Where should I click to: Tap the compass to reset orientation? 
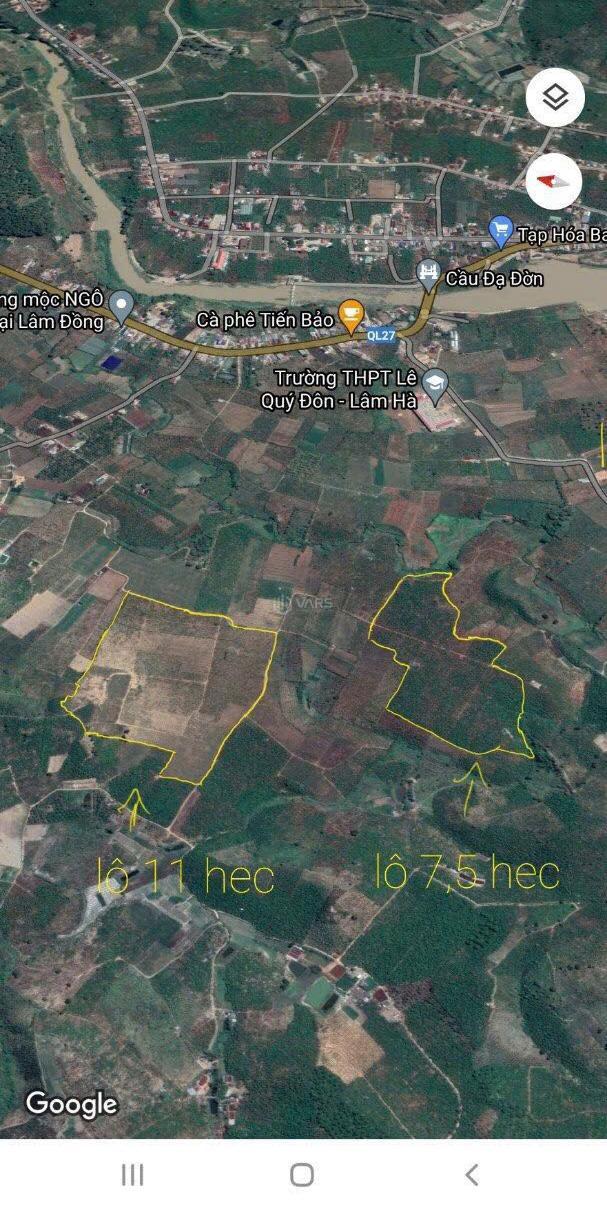tap(553, 181)
